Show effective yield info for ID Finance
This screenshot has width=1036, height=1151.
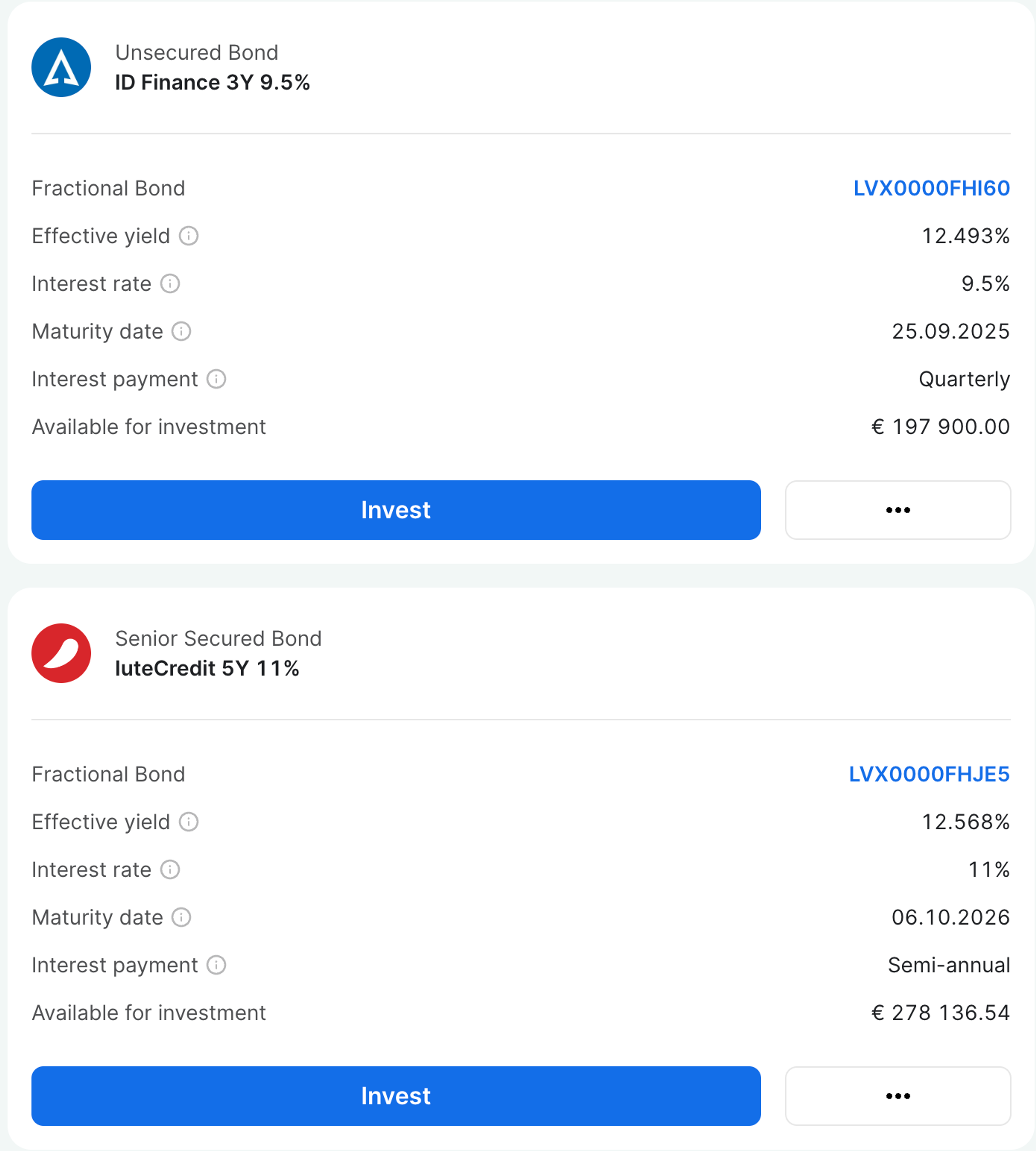[x=188, y=236]
